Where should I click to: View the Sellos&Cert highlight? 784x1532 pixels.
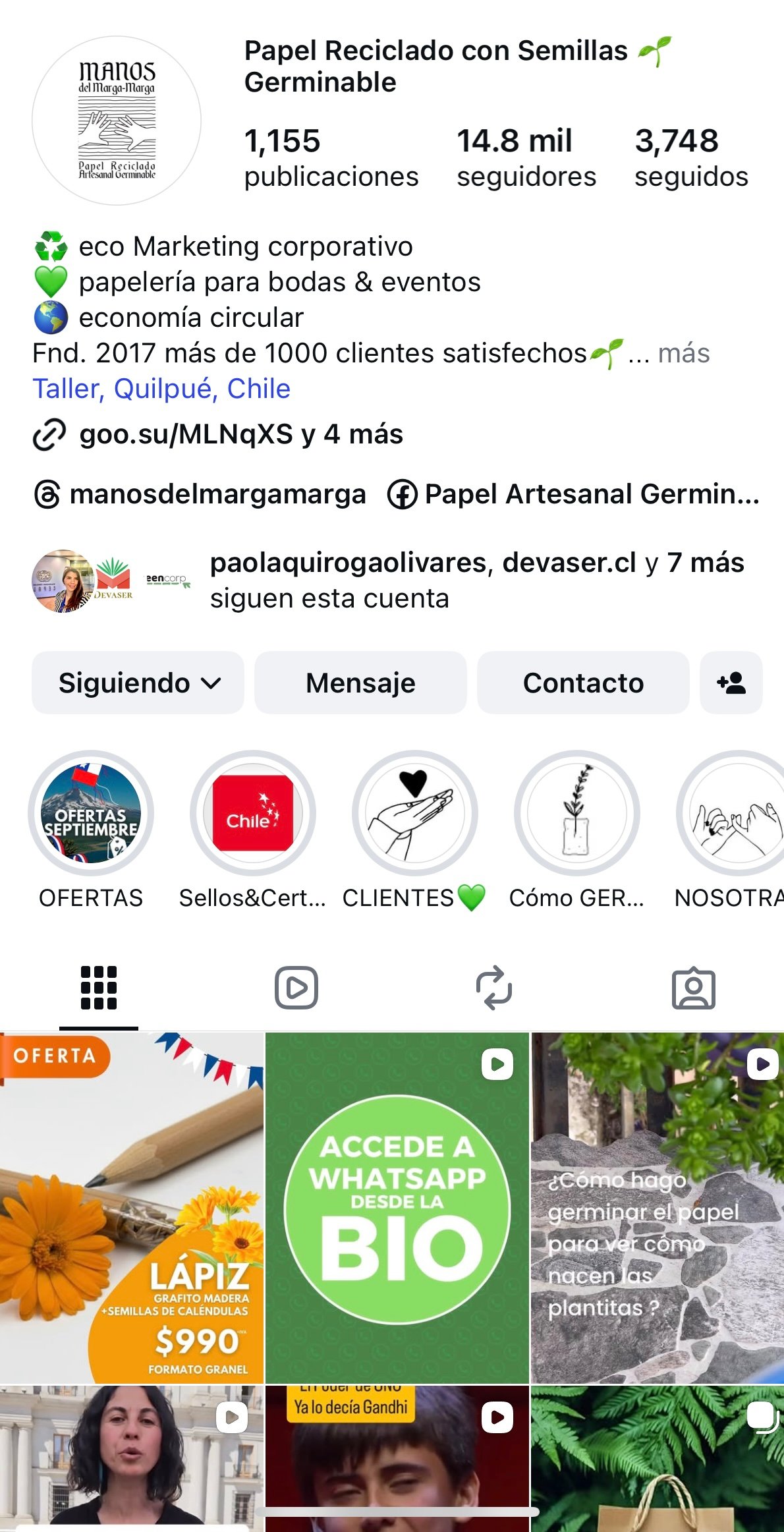pos(252,813)
